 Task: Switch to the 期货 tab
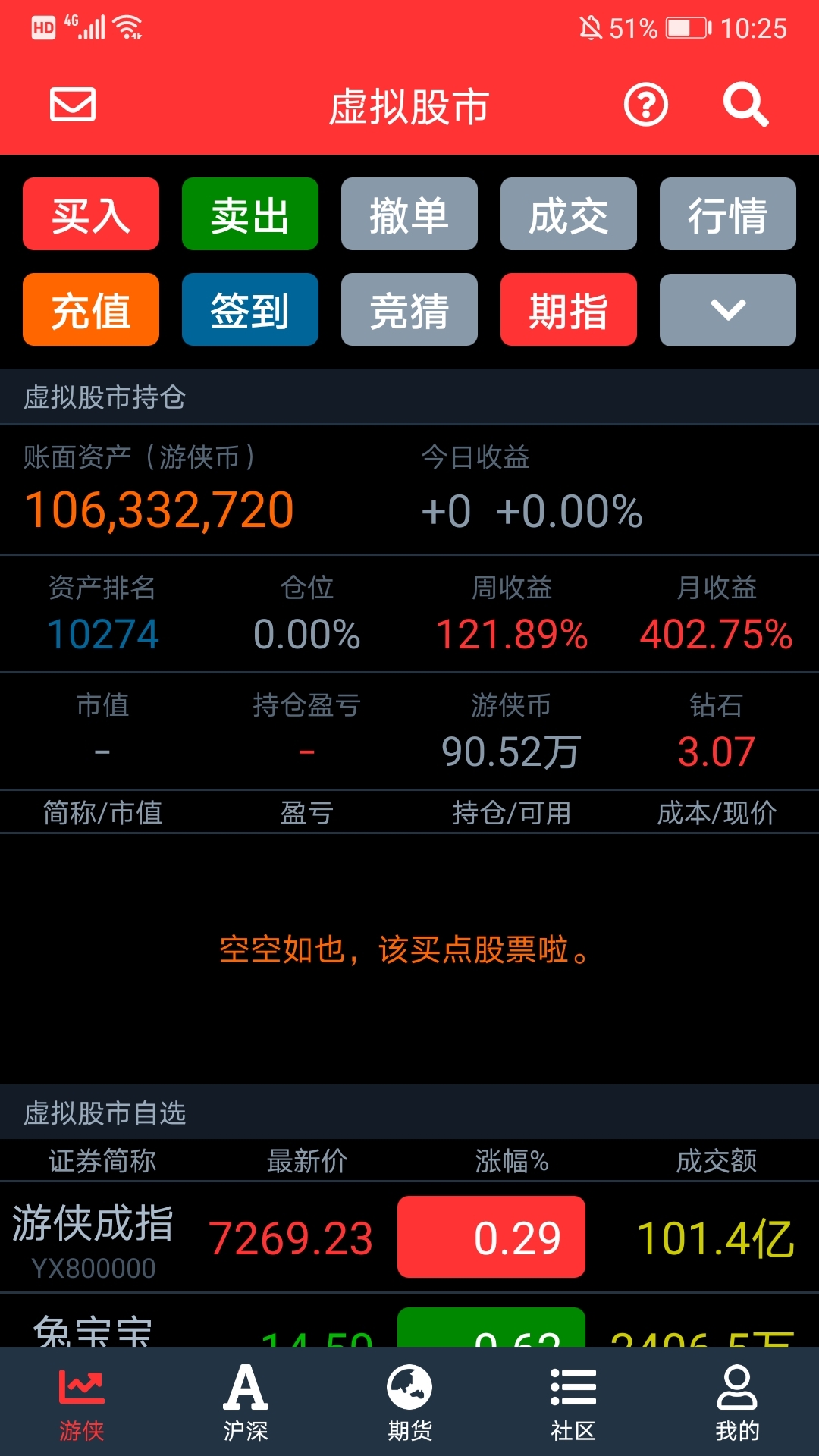pyautogui.click(x=409, y=1401)
